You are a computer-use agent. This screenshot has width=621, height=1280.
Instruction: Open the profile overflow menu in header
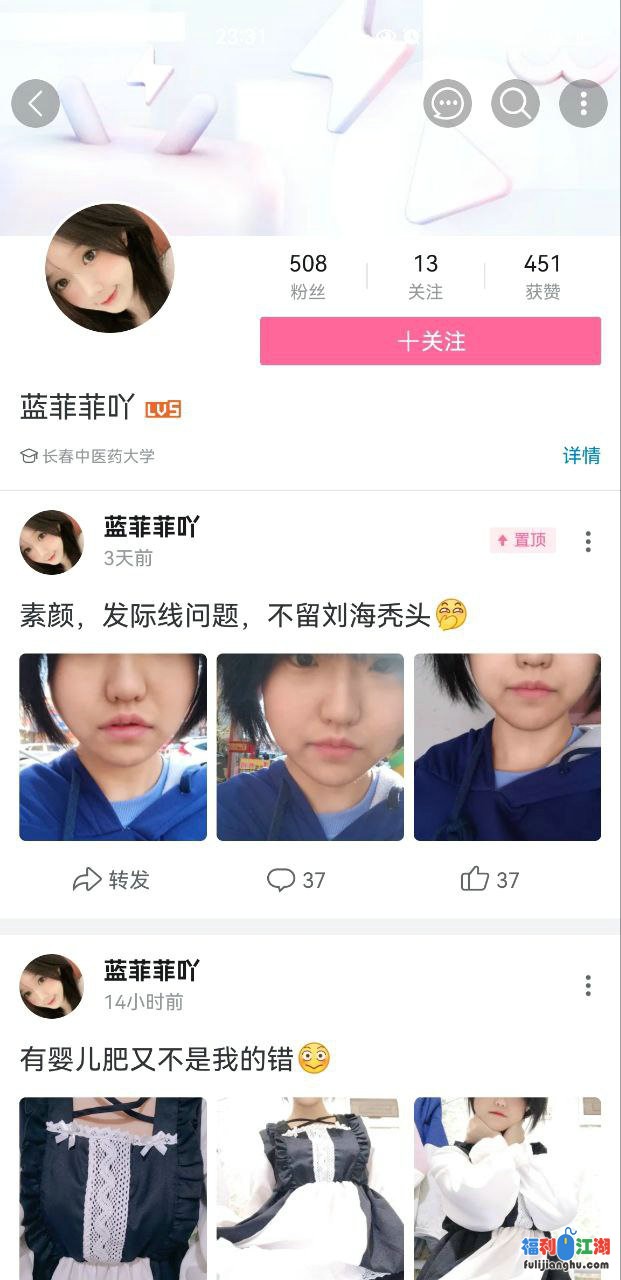pyautogui.click(x=583, y=103)
